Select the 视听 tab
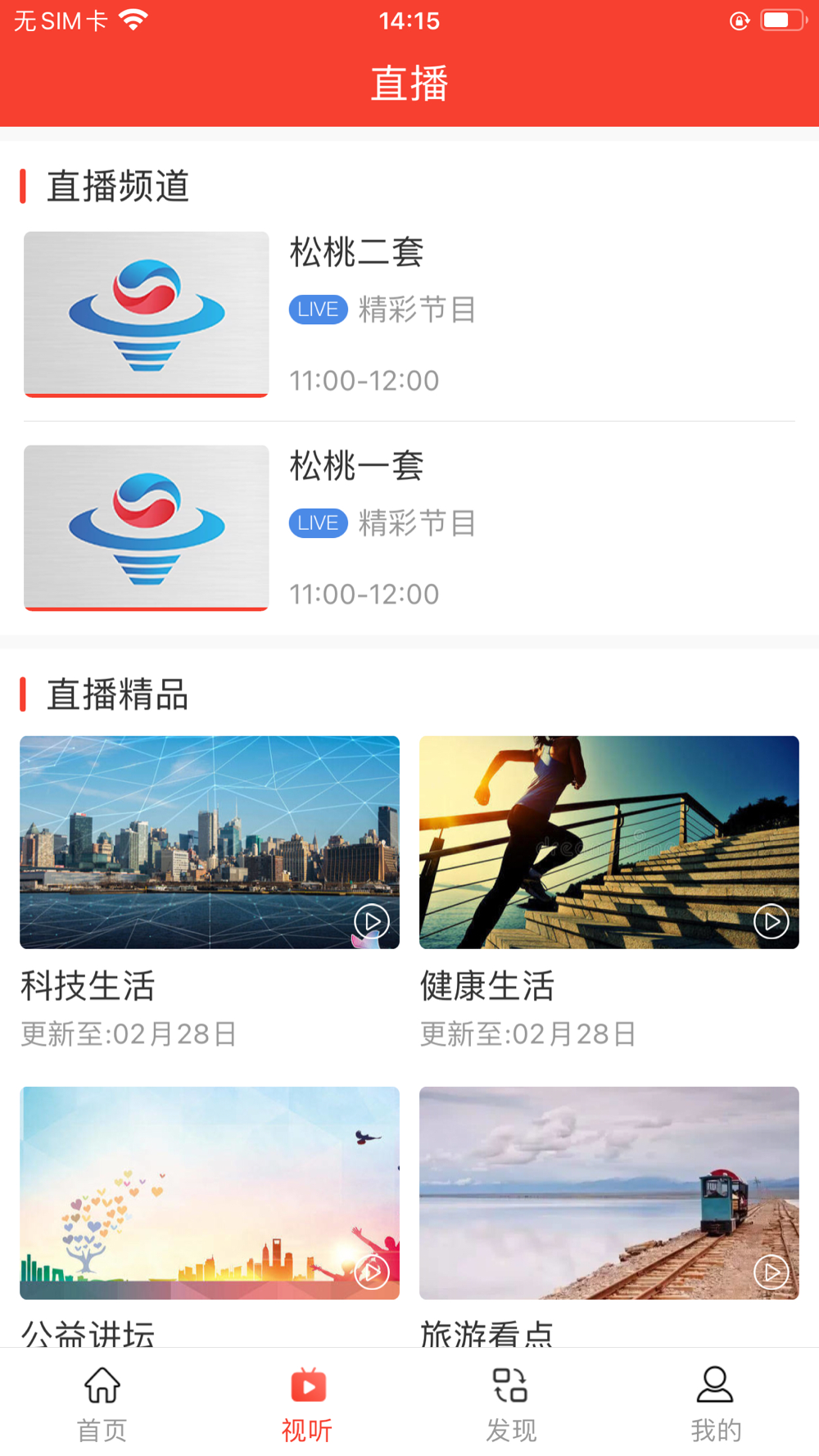The width and height of the screenshot is (819, 1456). [307, 1402]
